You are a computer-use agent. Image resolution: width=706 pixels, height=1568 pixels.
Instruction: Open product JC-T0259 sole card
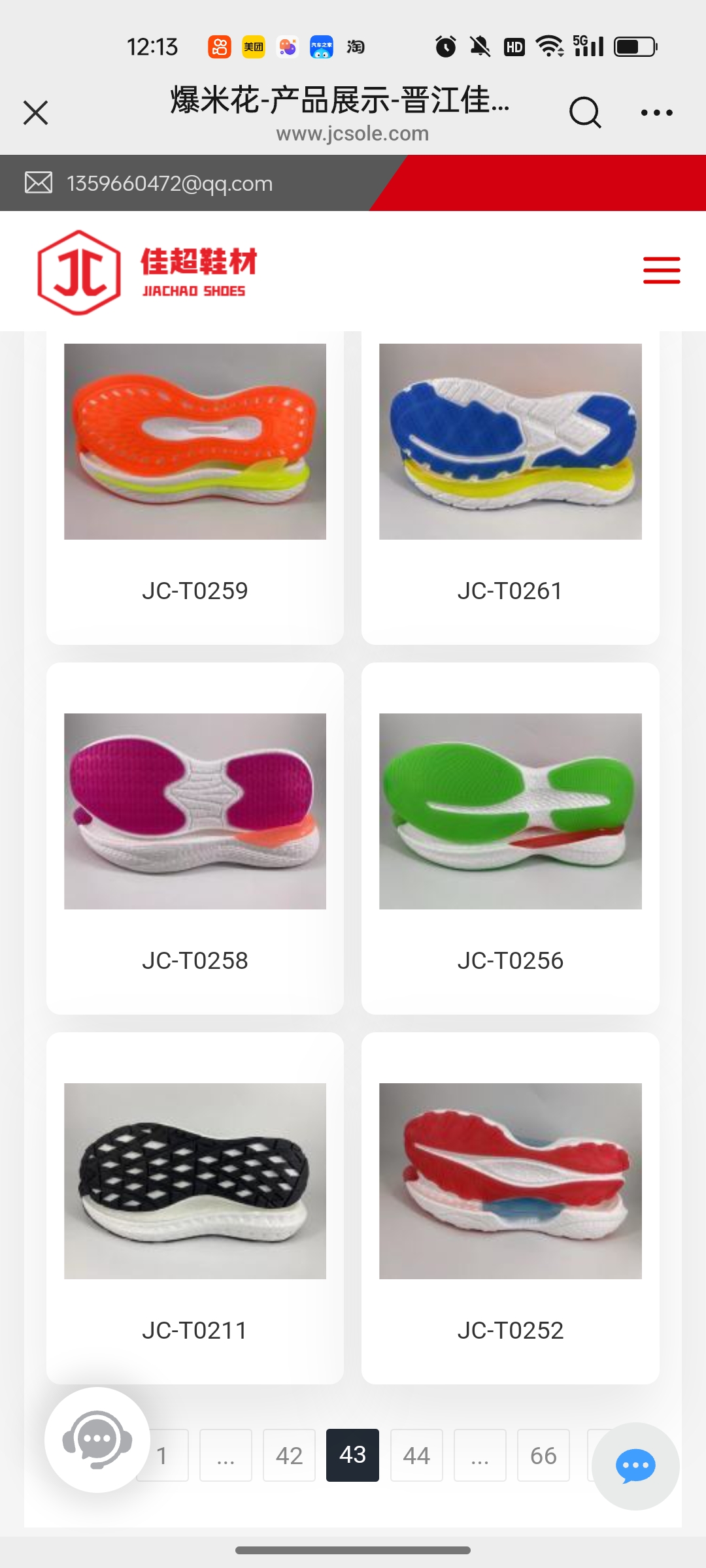[195, 483]
